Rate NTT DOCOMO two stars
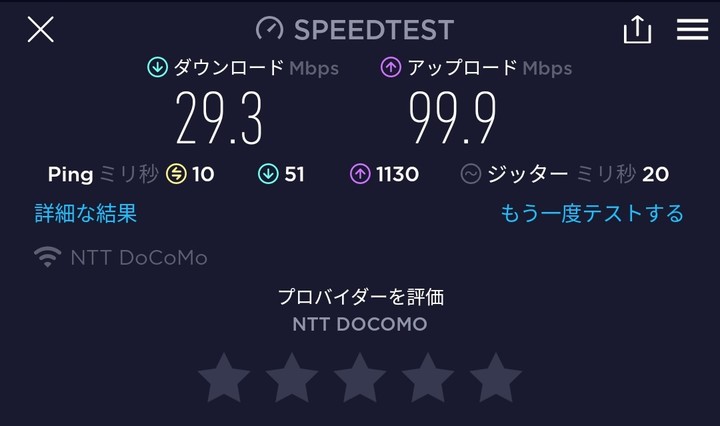This screenshot has height=426, width=720. pos(292,379)
